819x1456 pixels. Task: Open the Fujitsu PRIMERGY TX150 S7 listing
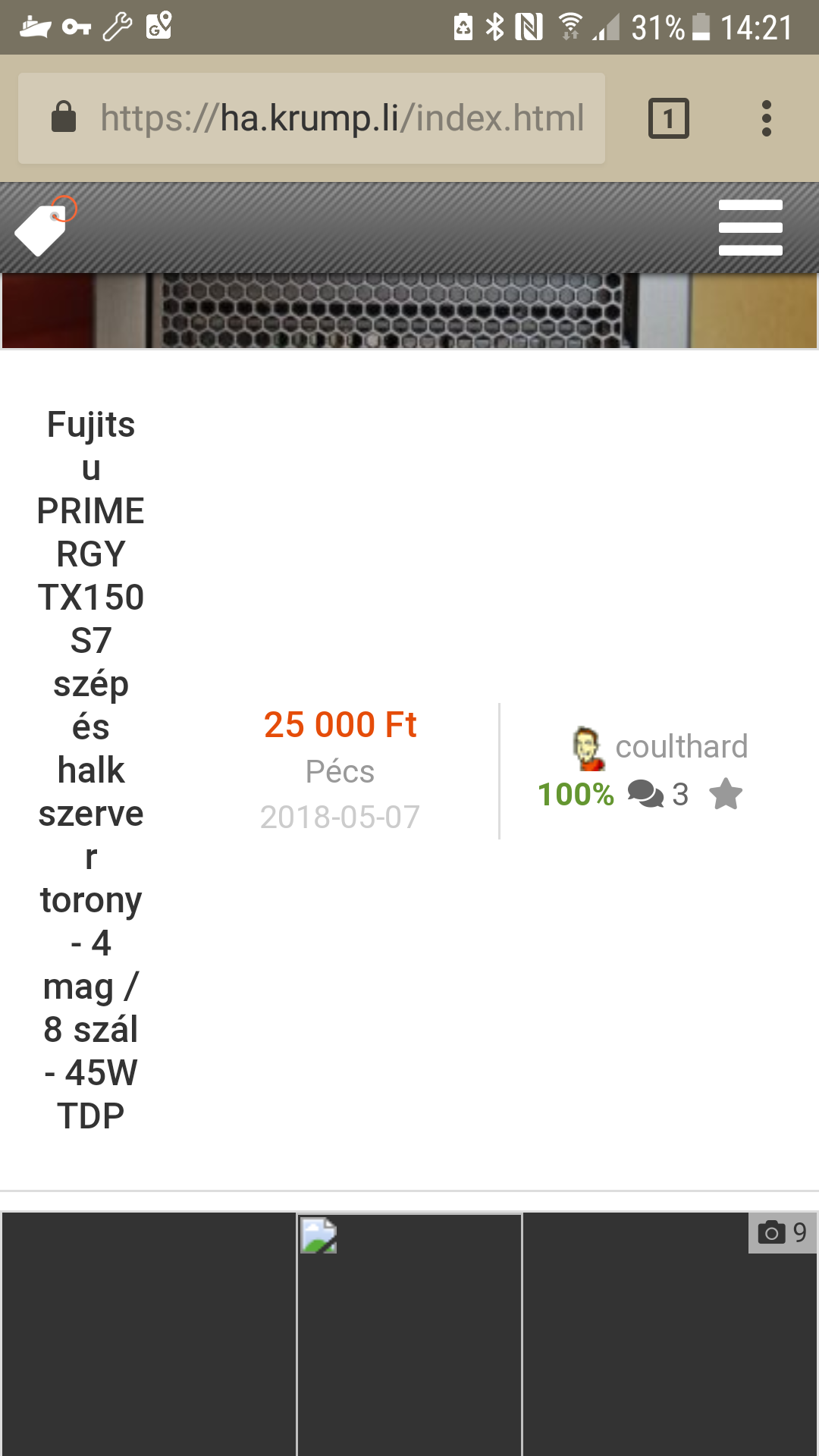91,770
